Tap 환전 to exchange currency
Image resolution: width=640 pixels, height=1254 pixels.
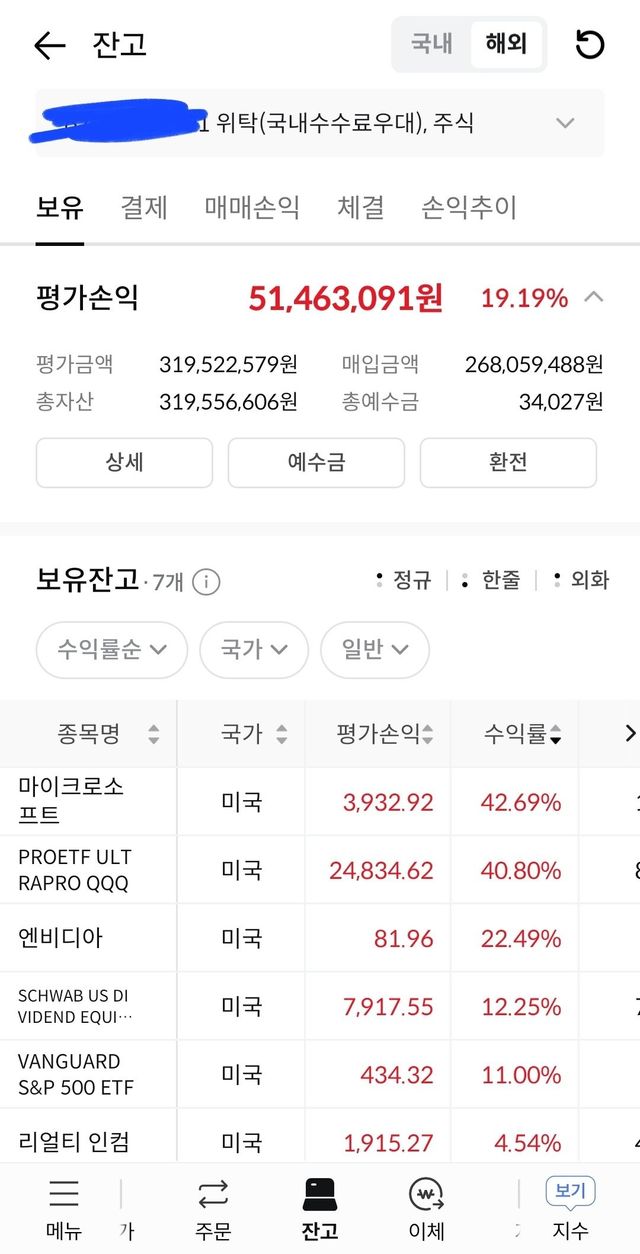(508, 462)
